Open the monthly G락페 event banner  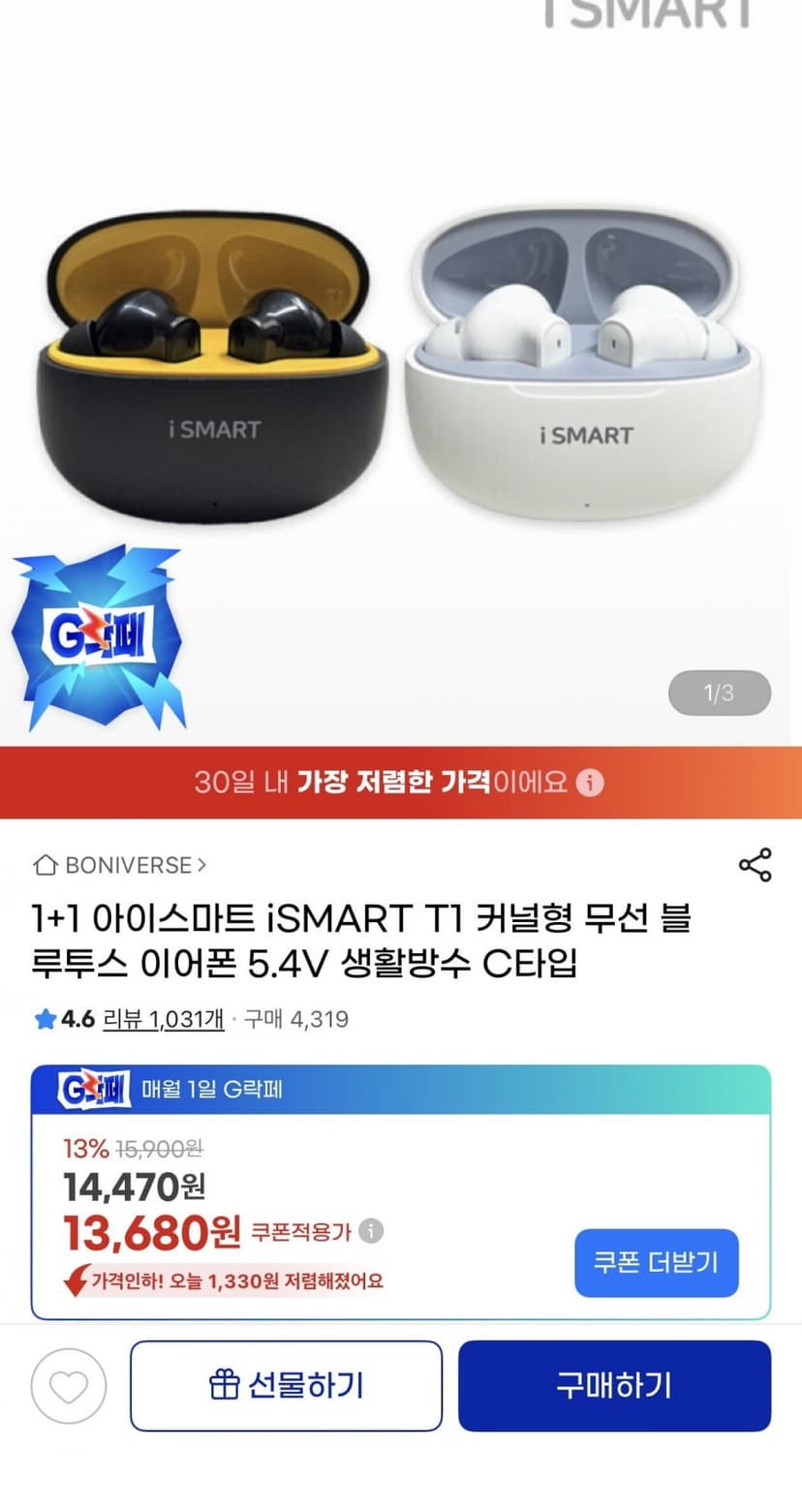[x=401, y=1090]
